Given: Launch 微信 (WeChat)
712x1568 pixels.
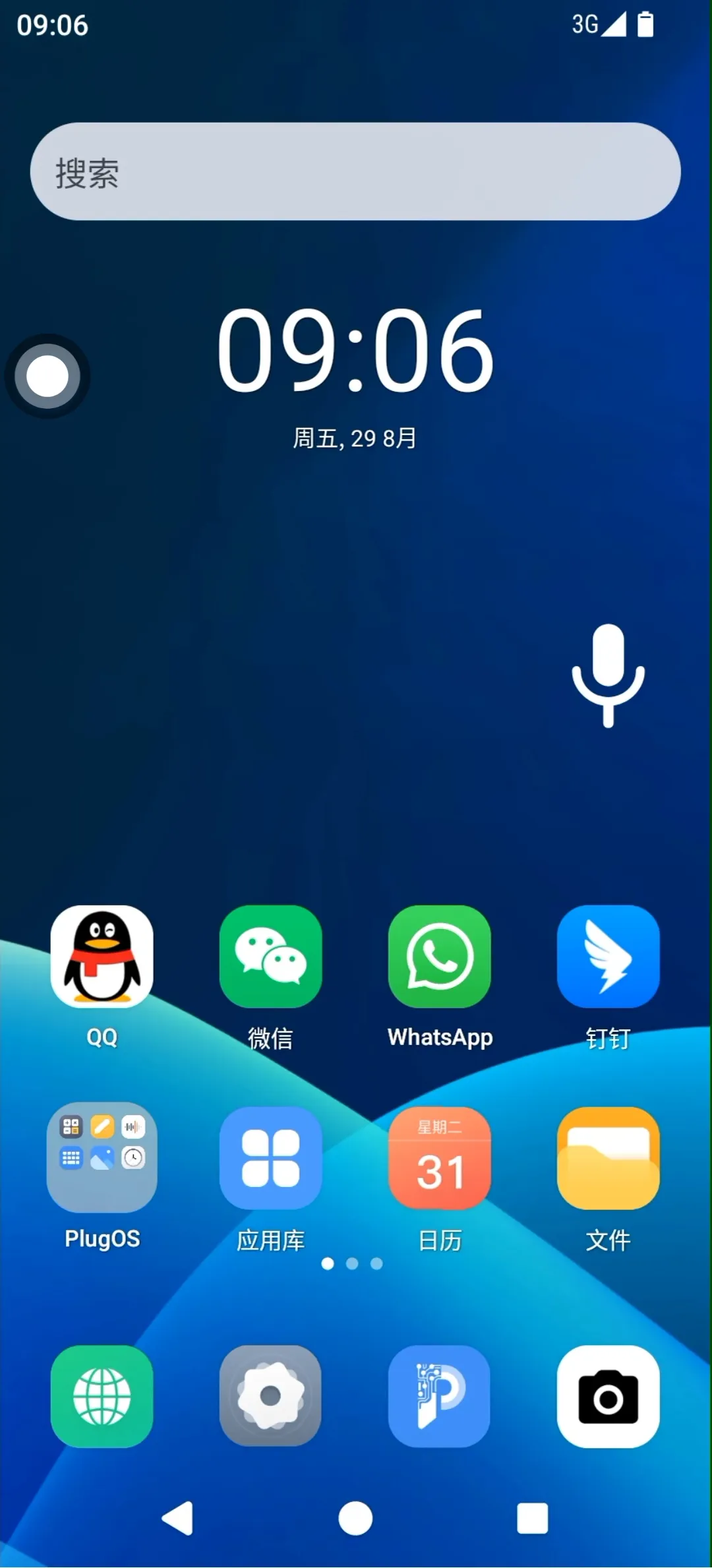Looking at the screenshot, I should pos(271,956).
